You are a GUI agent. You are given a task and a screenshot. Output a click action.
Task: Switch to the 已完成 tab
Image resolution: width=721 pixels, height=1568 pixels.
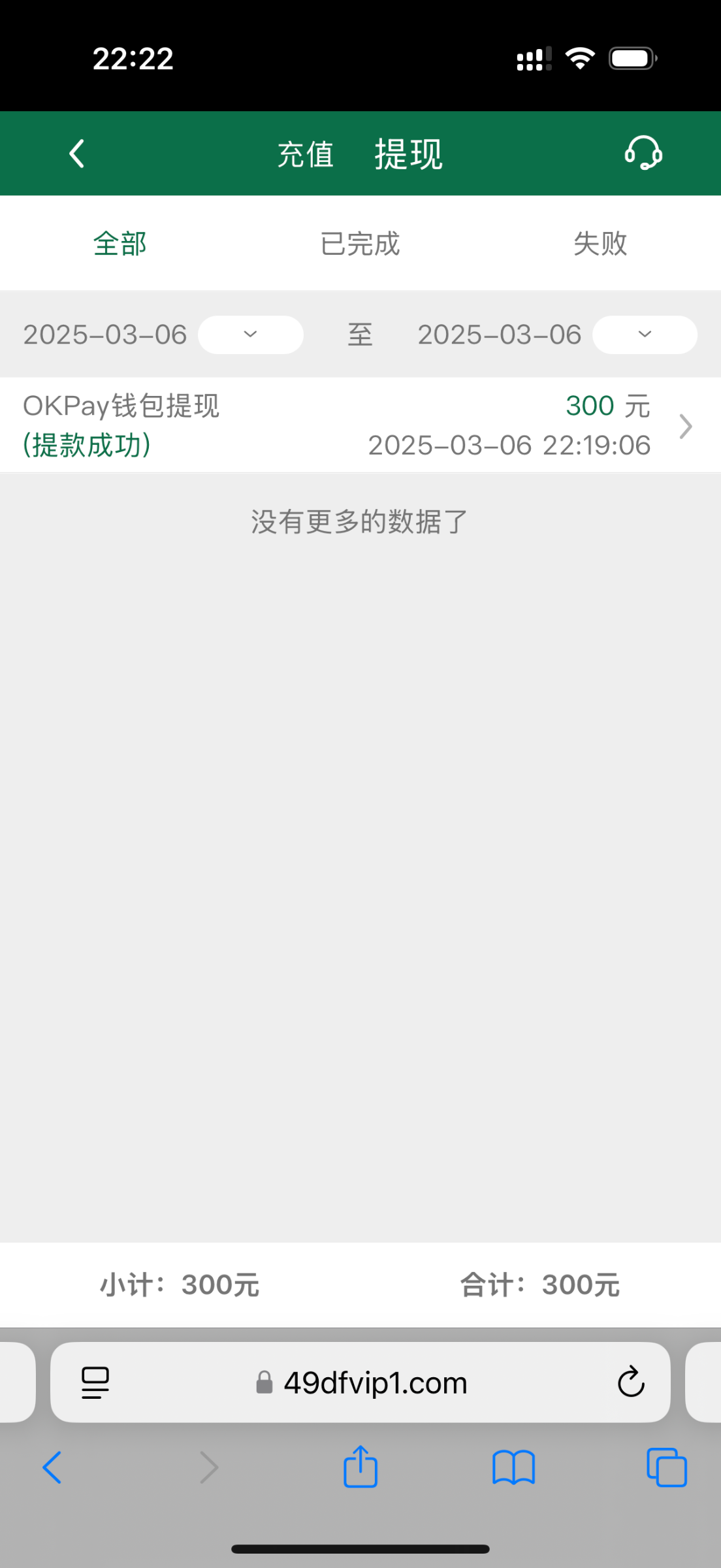pyautogui.click(x=360, y=244)
